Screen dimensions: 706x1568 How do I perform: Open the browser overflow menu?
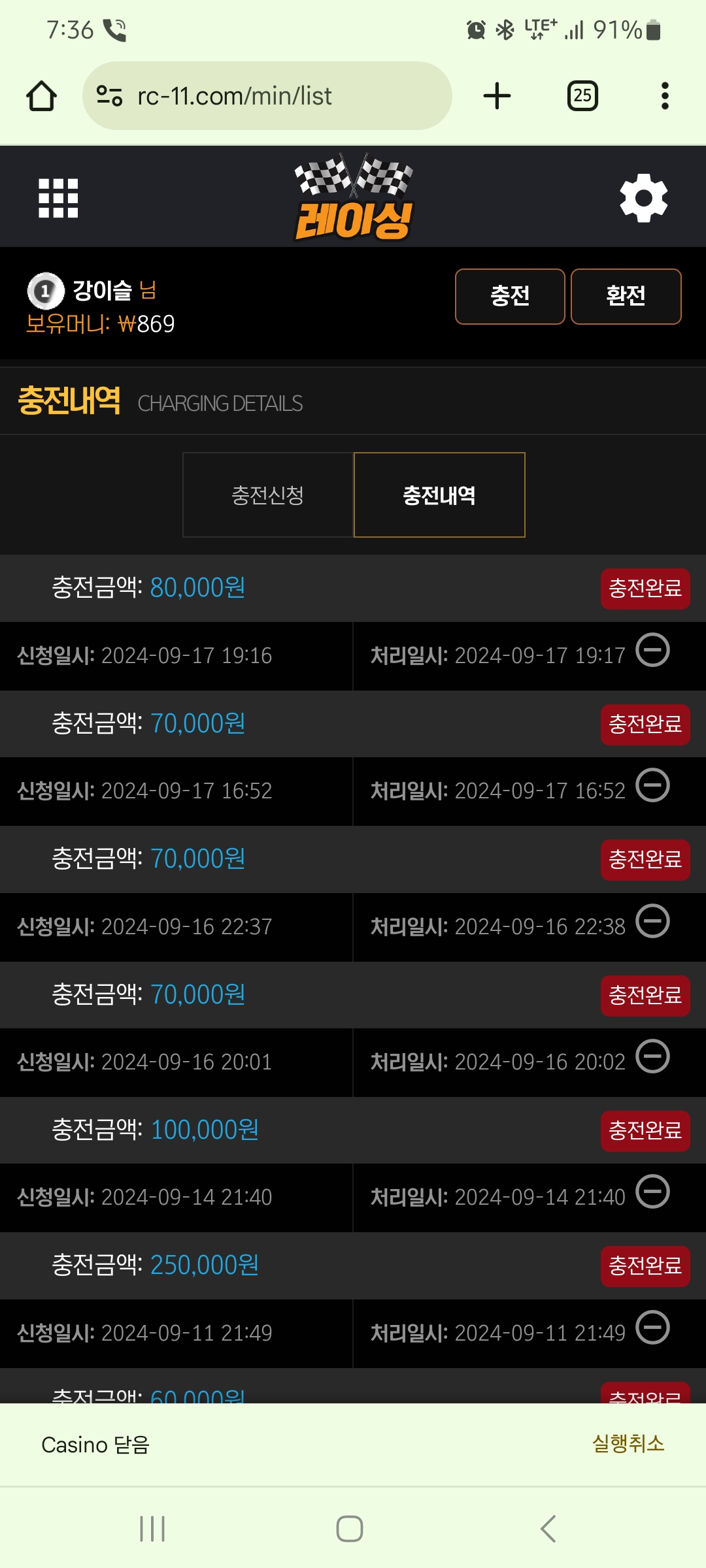(x=665, y=96)
